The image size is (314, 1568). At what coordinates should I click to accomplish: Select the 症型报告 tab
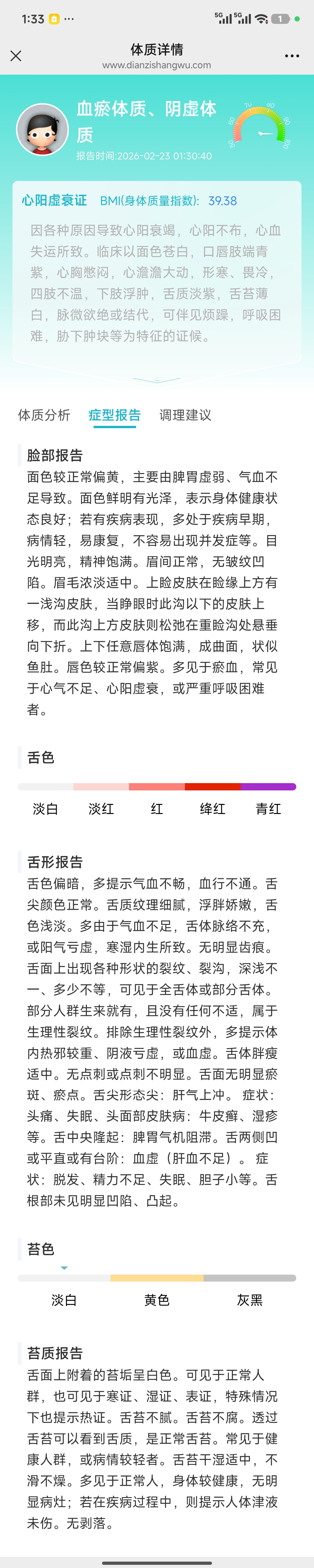tap(115, 415)
